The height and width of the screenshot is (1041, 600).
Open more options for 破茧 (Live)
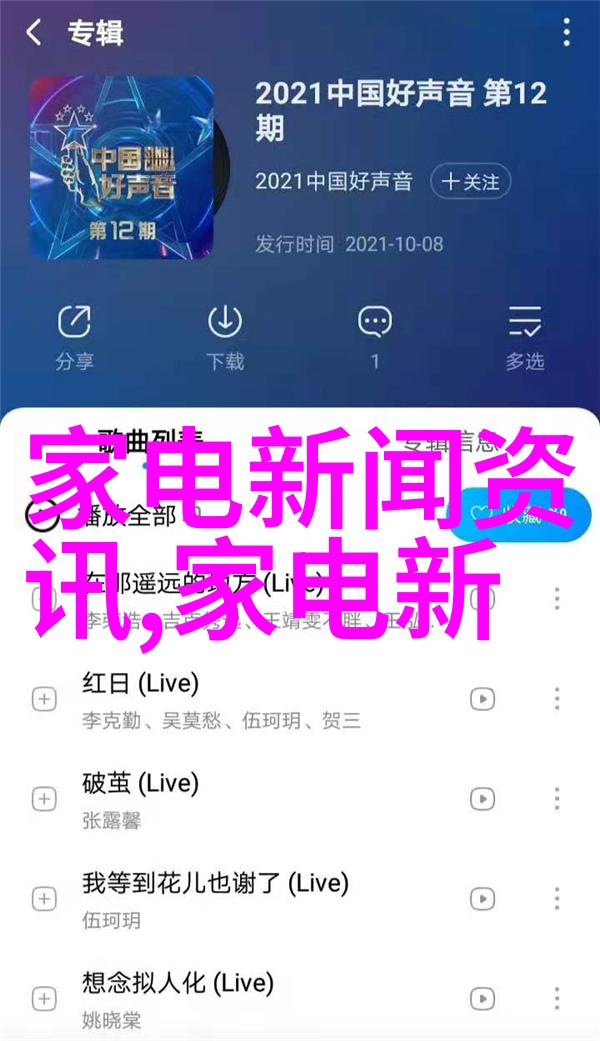557,799
